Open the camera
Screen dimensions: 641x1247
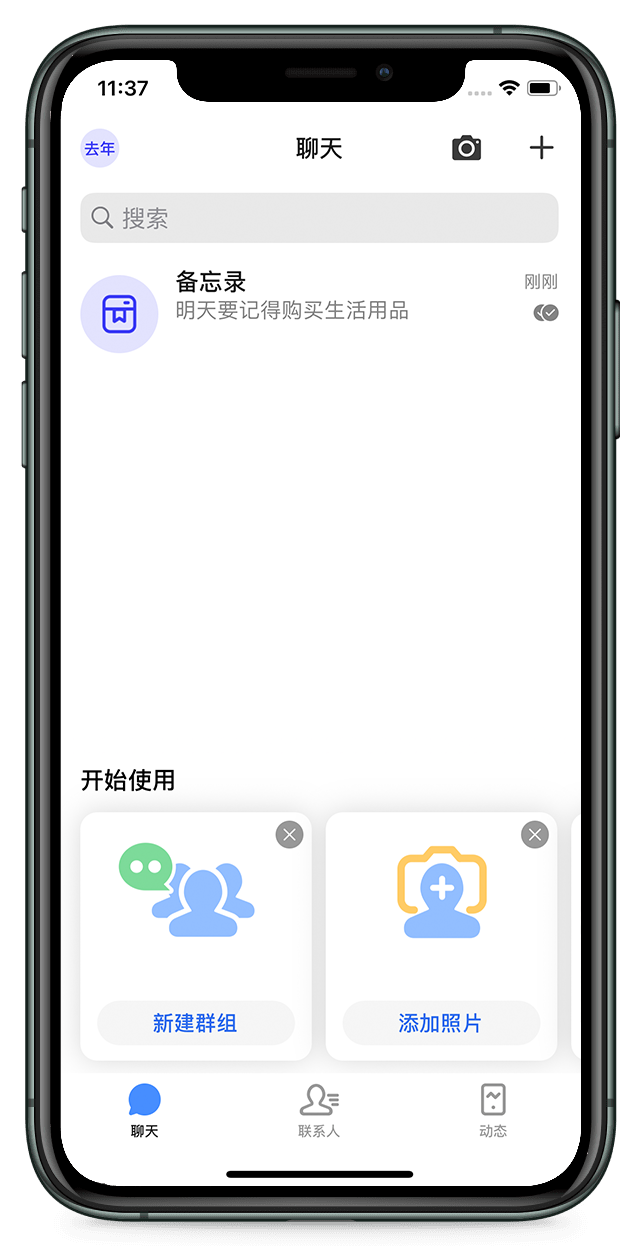point(466,148)
